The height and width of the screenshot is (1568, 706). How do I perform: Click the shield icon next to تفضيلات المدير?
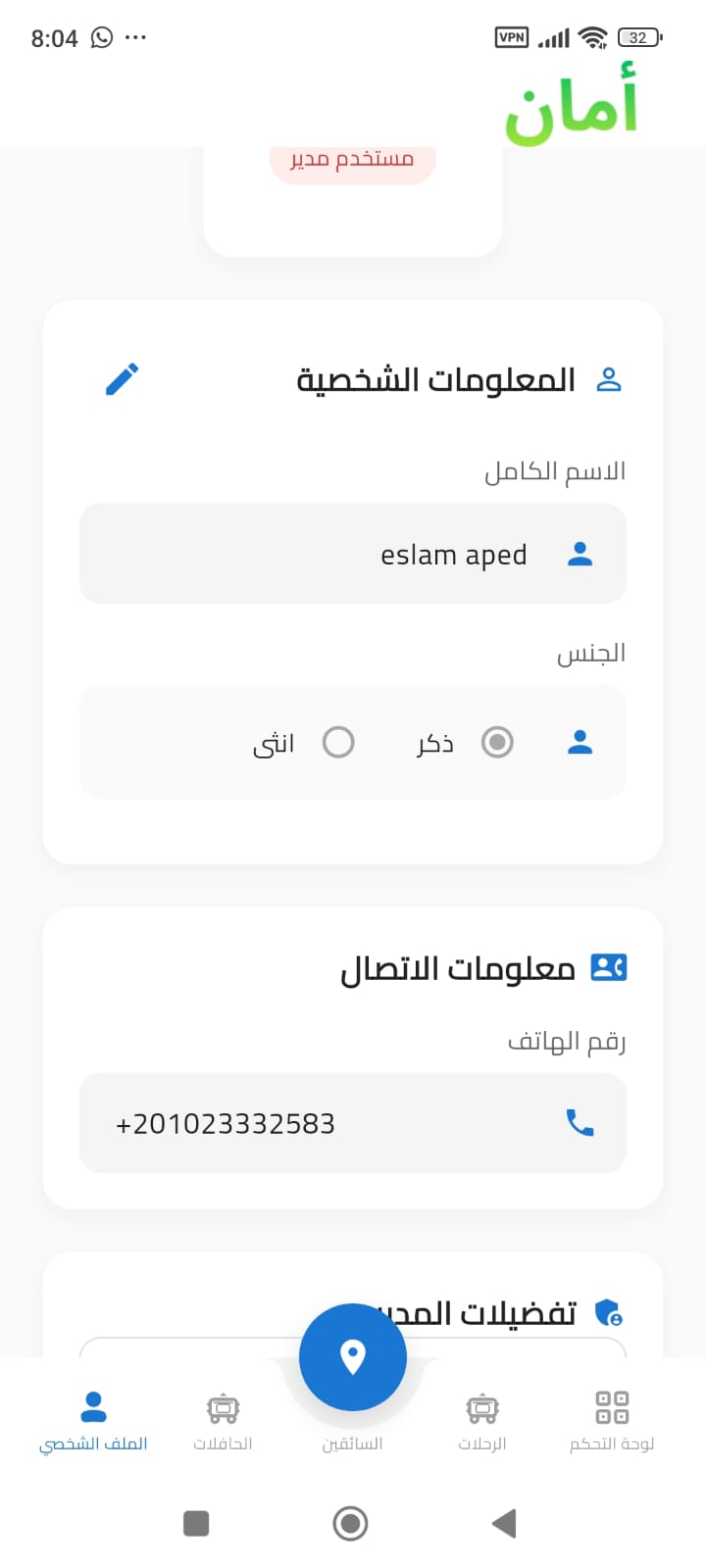tap(610, 1311)
